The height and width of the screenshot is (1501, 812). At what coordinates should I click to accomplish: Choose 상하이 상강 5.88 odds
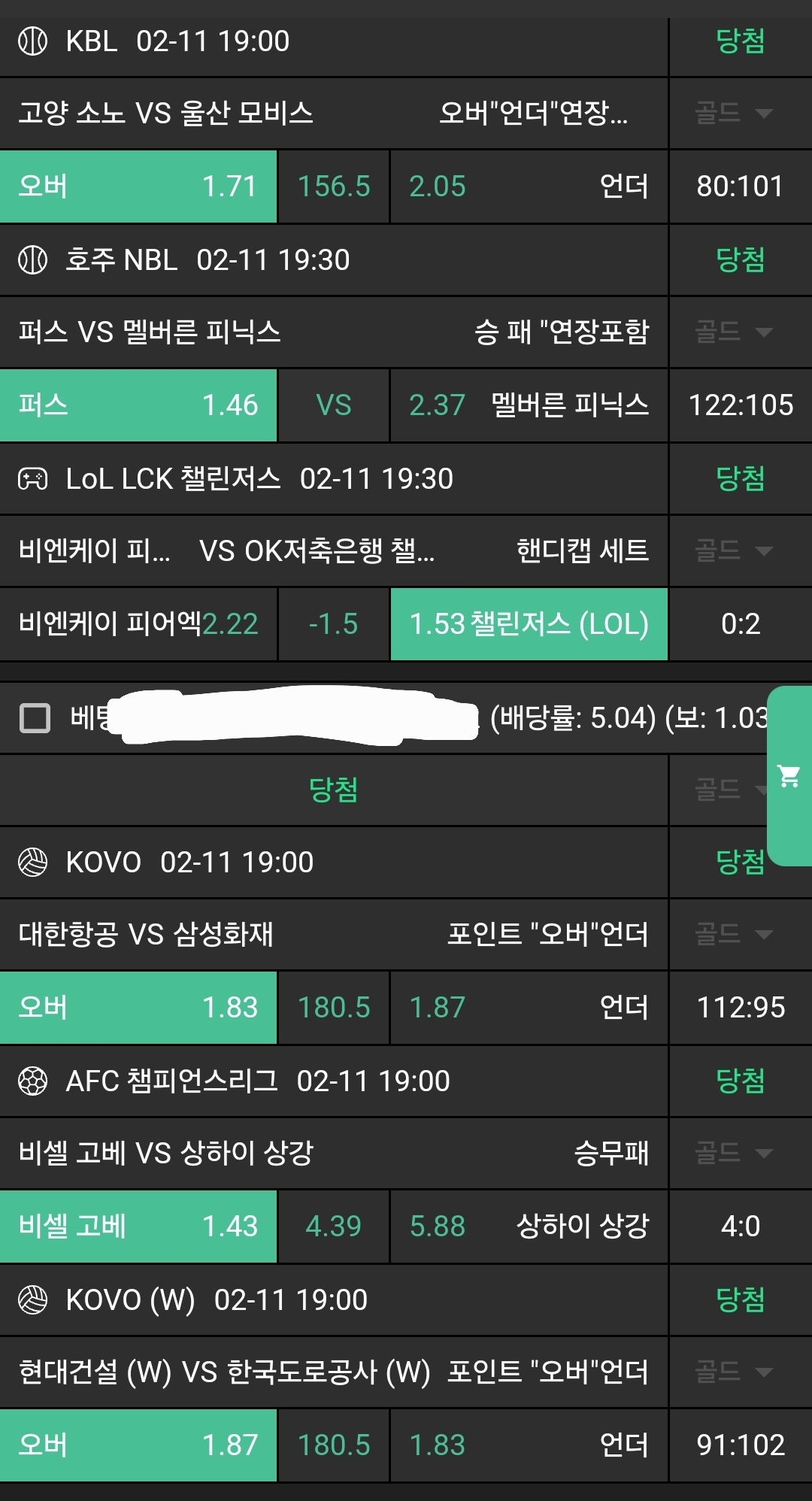click(529, 1227)
